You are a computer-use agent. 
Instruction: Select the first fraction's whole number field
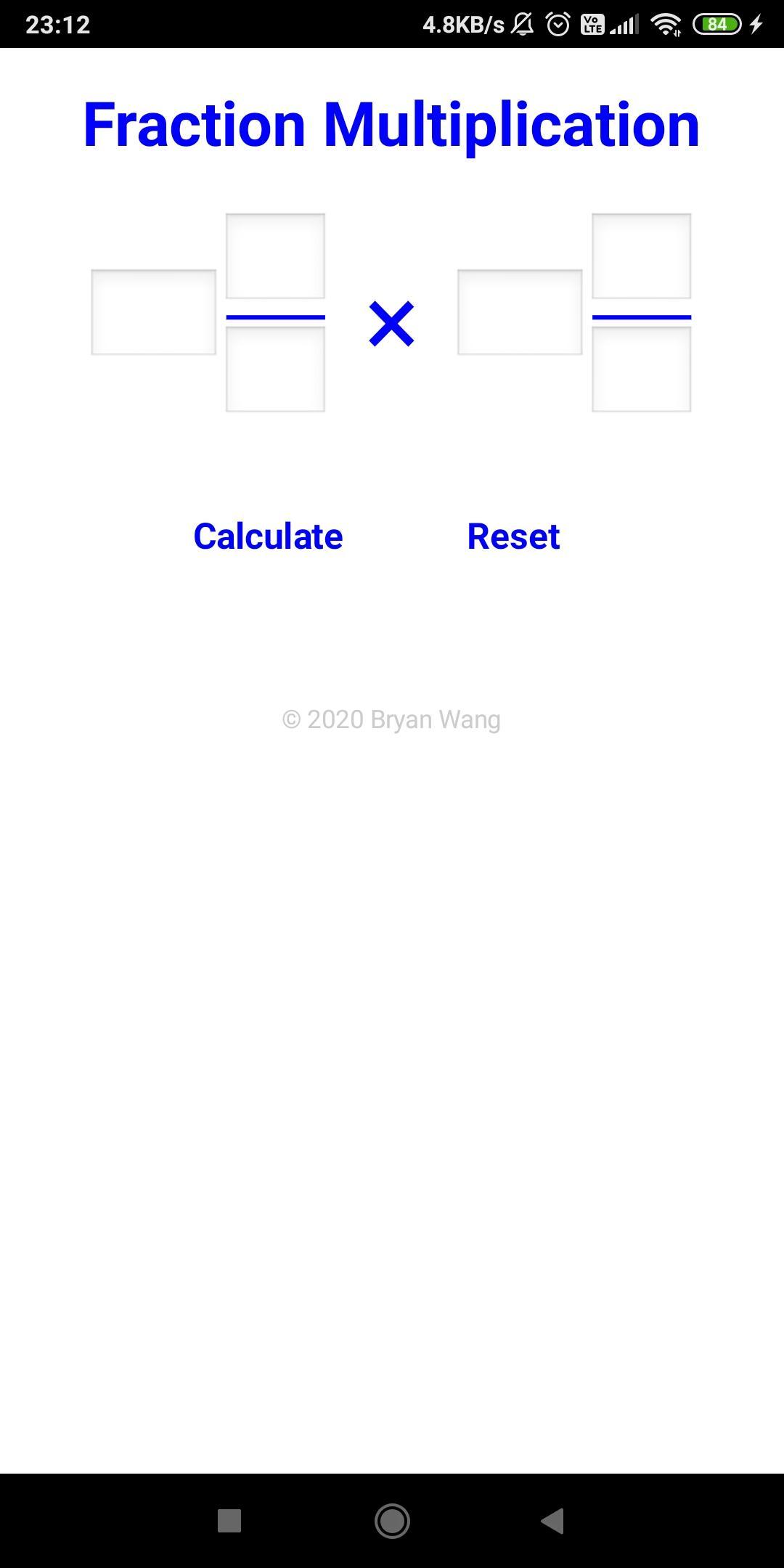tap(154, 312)
